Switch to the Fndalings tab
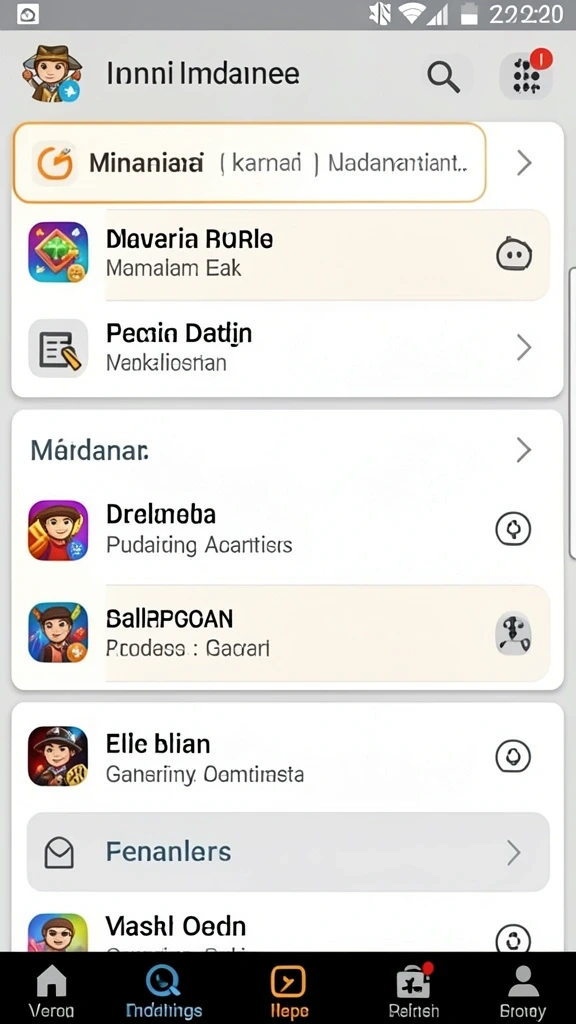This screenshot has width=576, height=1024. (x=163, y=990)
